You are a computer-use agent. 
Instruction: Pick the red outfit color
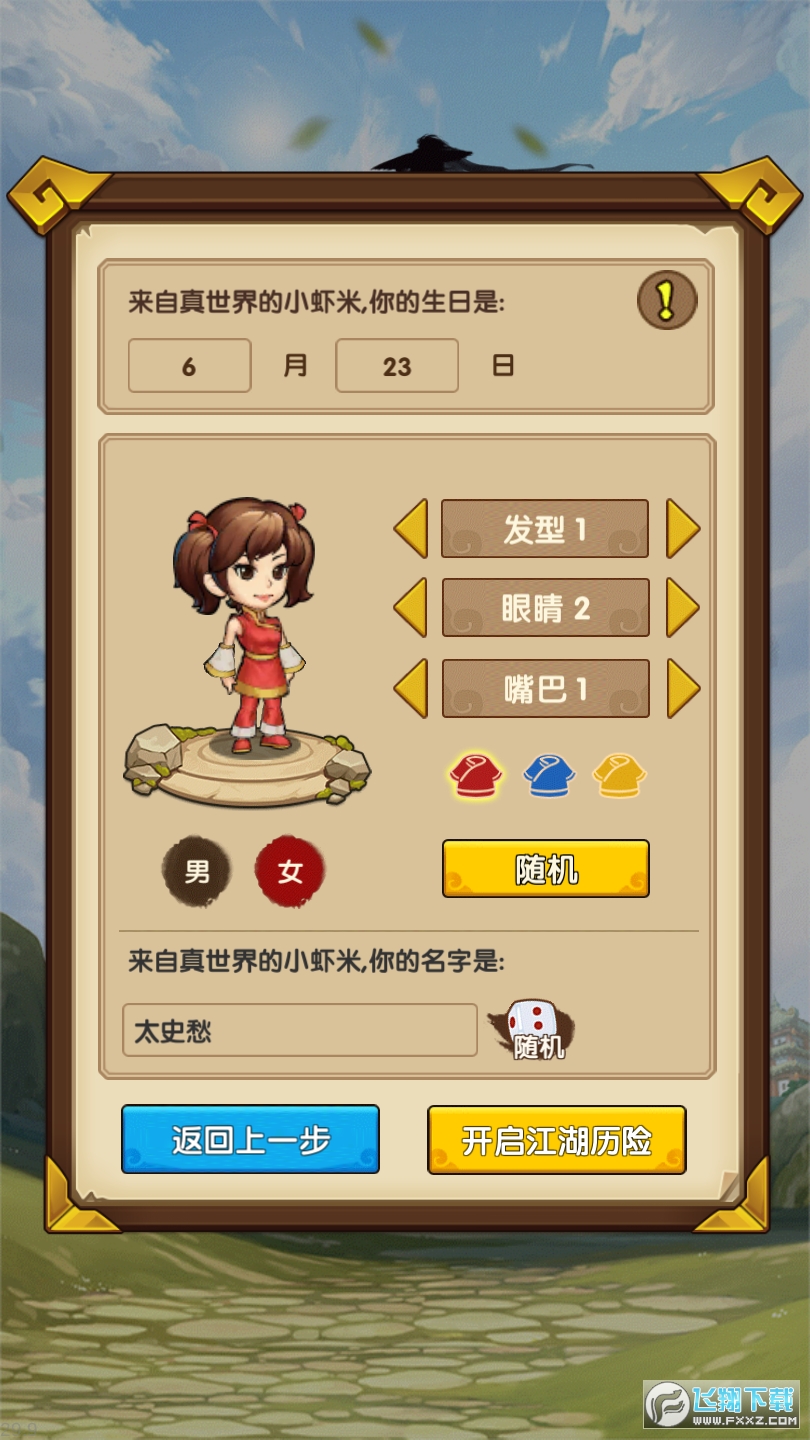click(x=475, y=775)
